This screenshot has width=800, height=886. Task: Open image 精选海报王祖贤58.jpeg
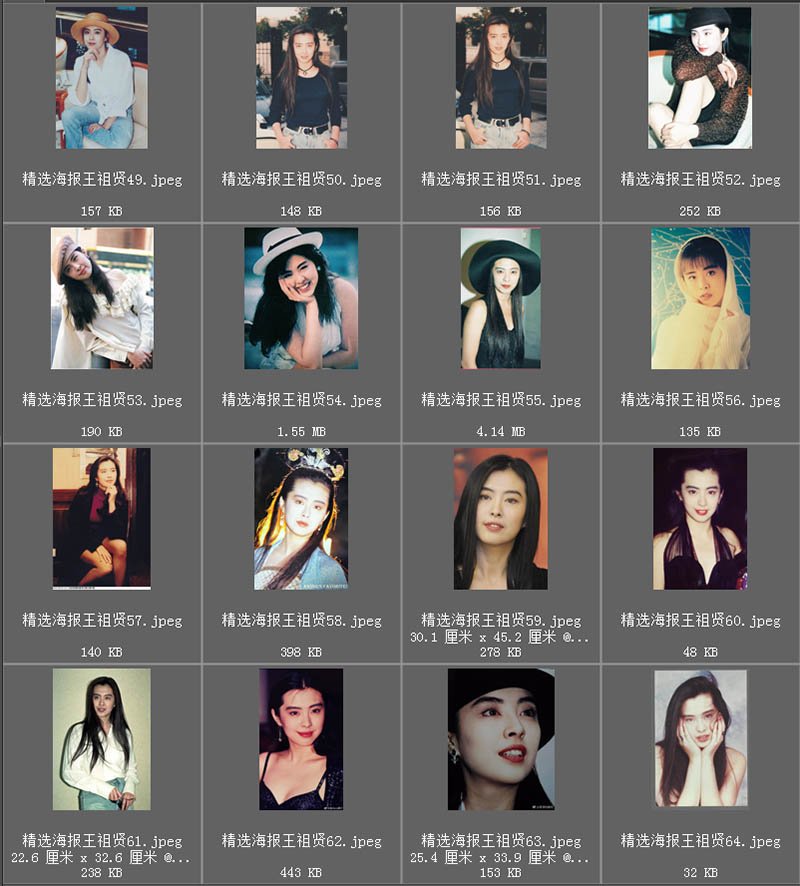301,518
